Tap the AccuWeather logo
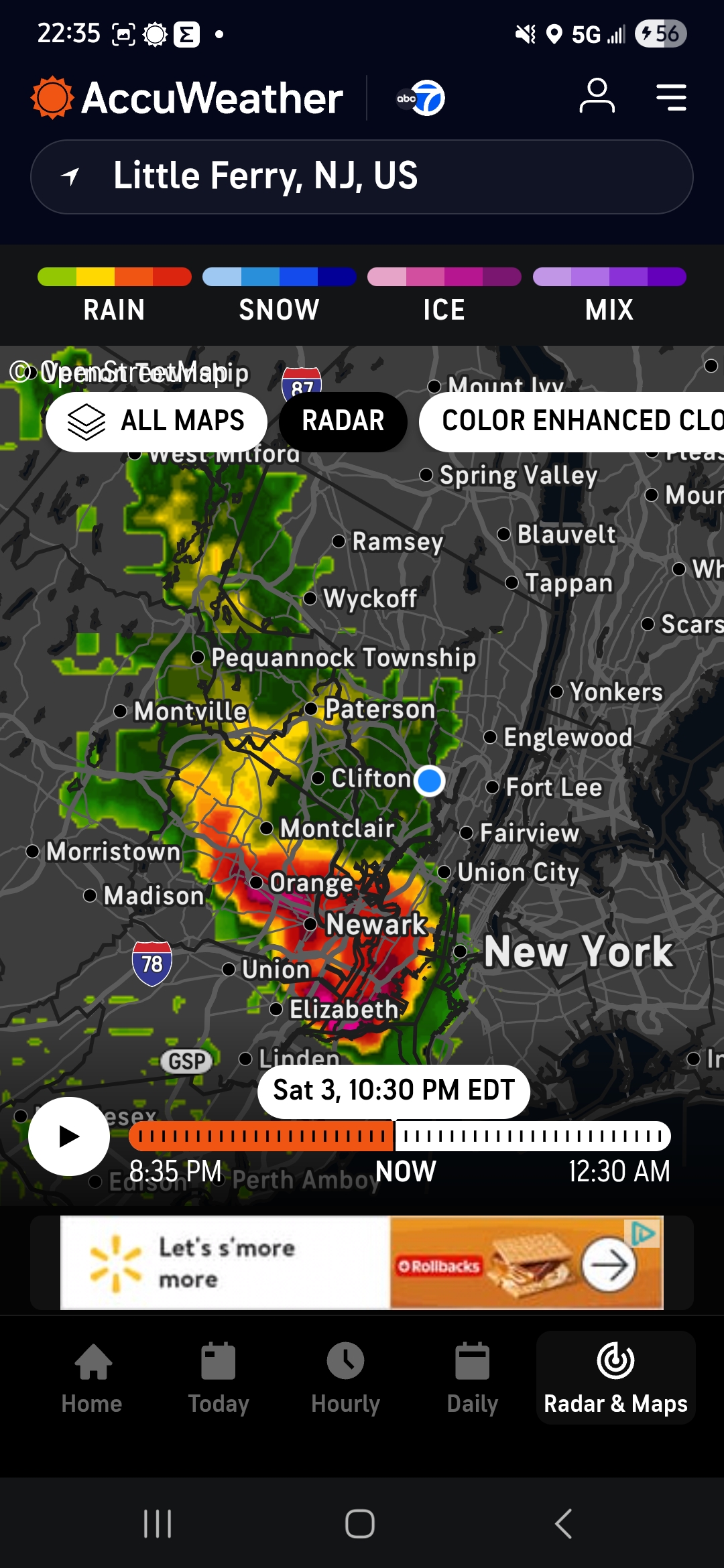Viewport: 724px width, 1568px height. [187, 98]
